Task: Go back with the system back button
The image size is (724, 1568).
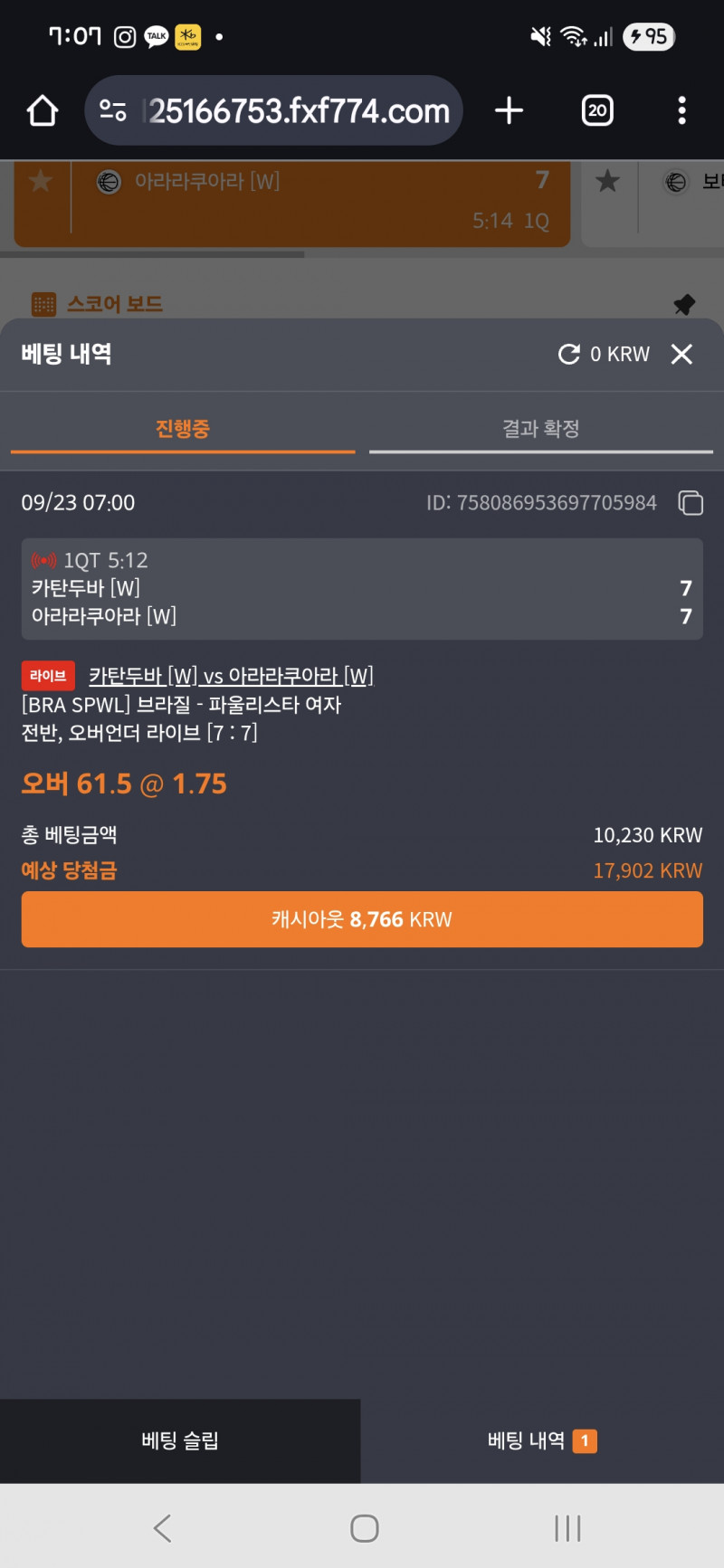Action: tap(163, 1528)
